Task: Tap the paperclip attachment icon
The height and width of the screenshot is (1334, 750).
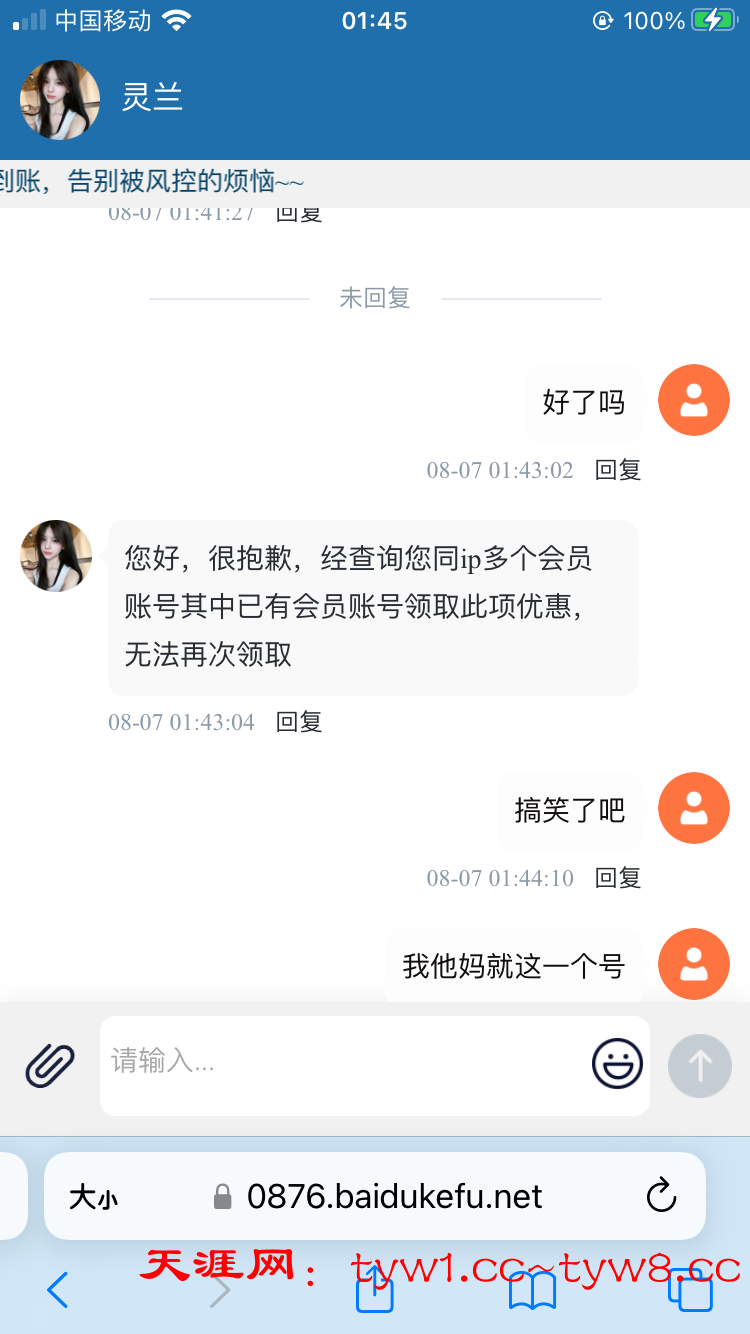Action: pyautogui.click(x=50, y=1065)
